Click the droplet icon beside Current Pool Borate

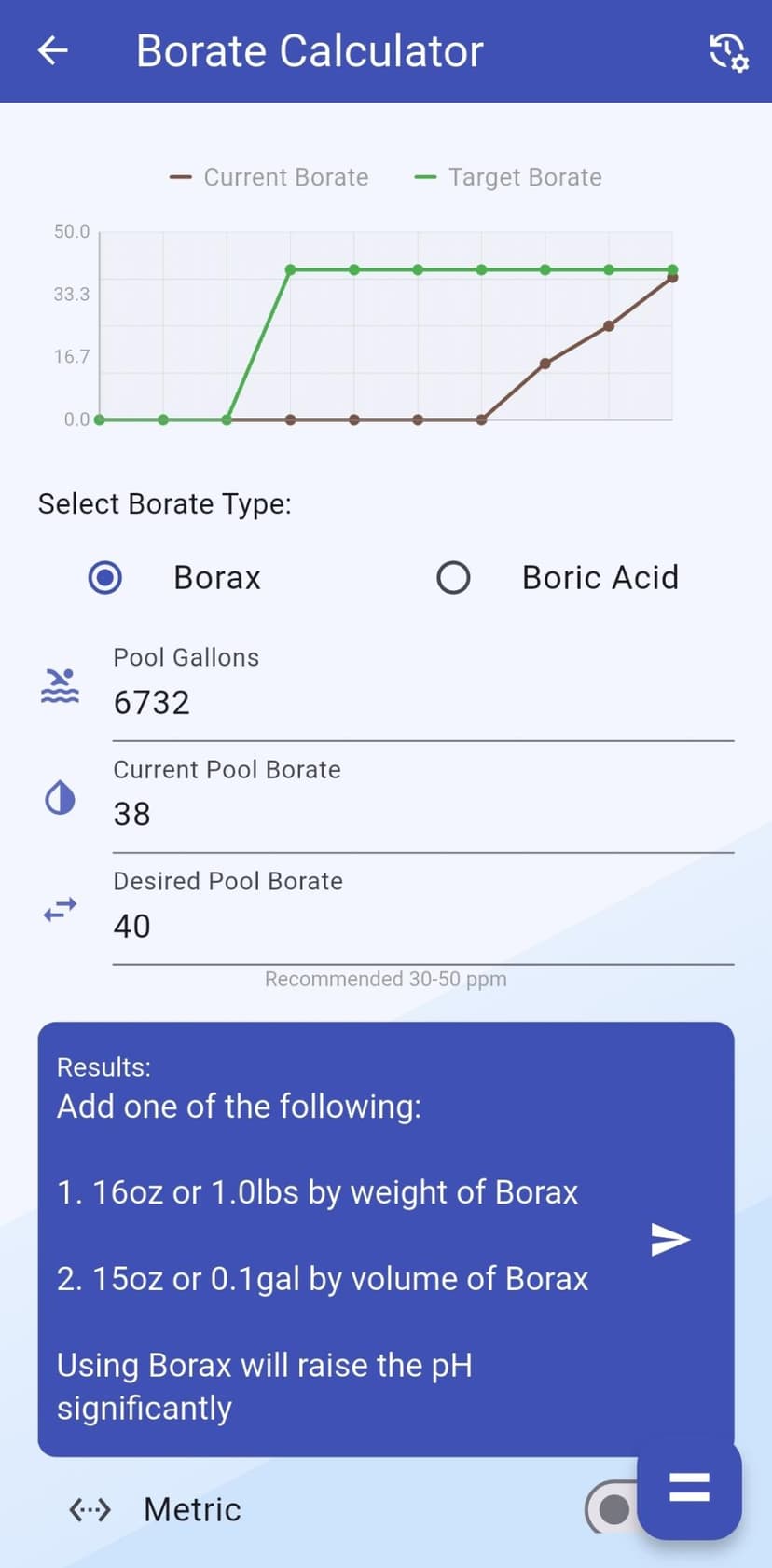click(58, 797)
